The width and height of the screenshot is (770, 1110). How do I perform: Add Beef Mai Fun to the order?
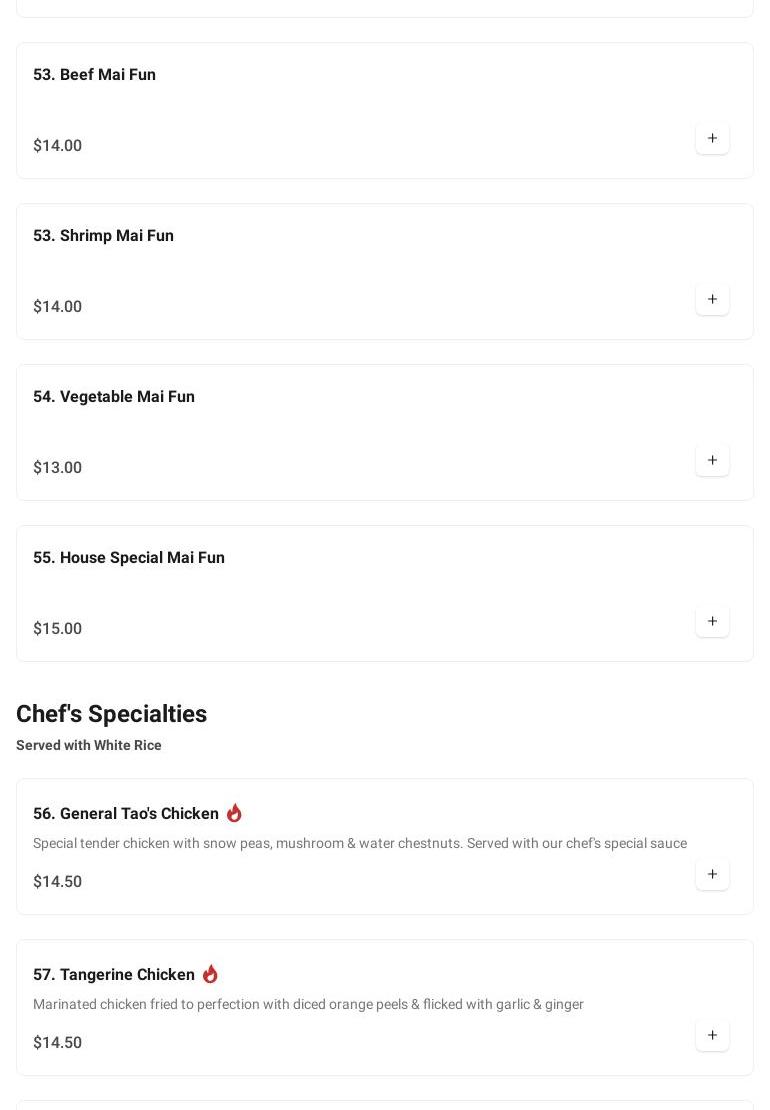click(x=712, y=139)
